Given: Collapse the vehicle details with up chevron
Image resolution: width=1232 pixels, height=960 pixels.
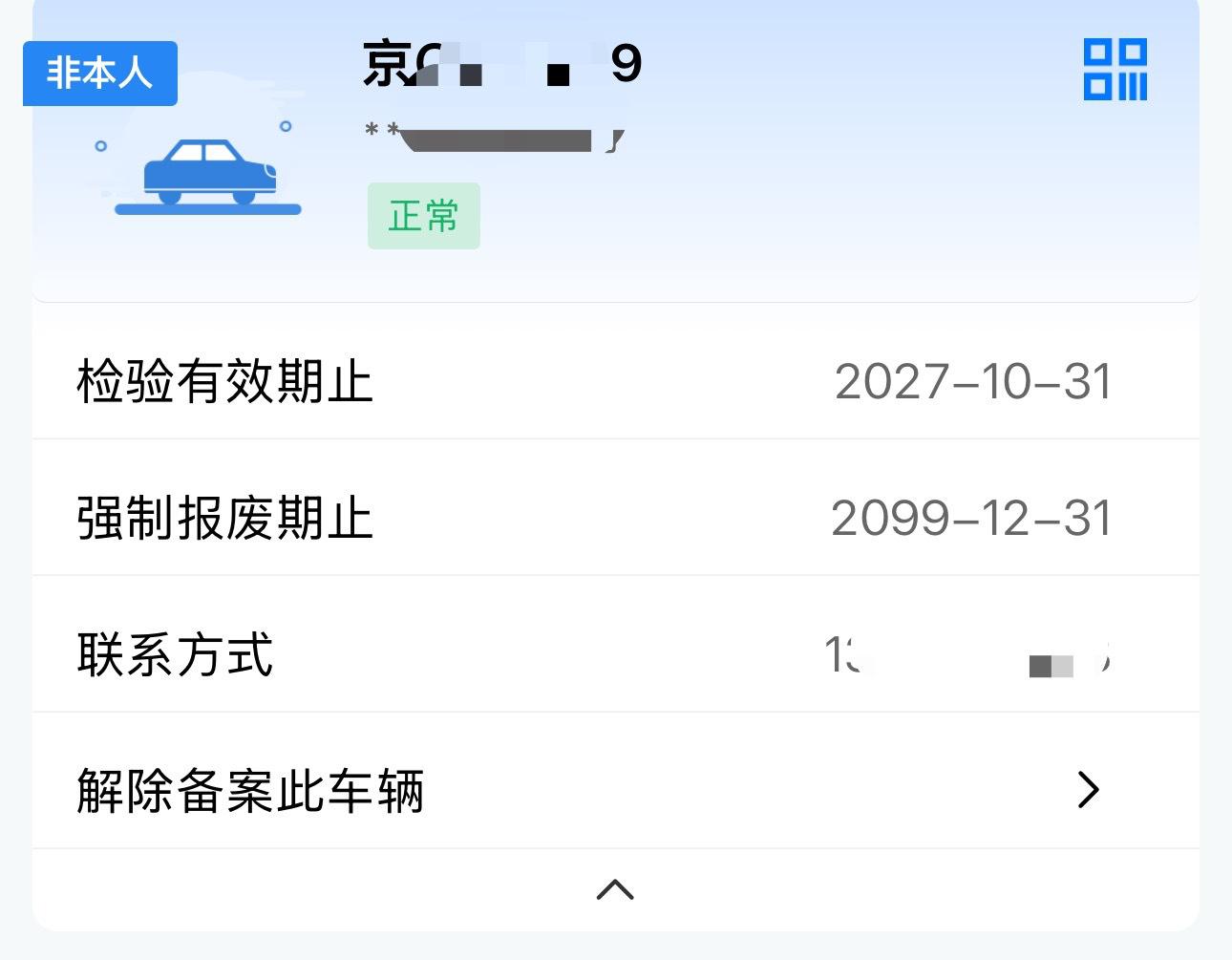Looking at the screenshot, I should click(615, 889).
